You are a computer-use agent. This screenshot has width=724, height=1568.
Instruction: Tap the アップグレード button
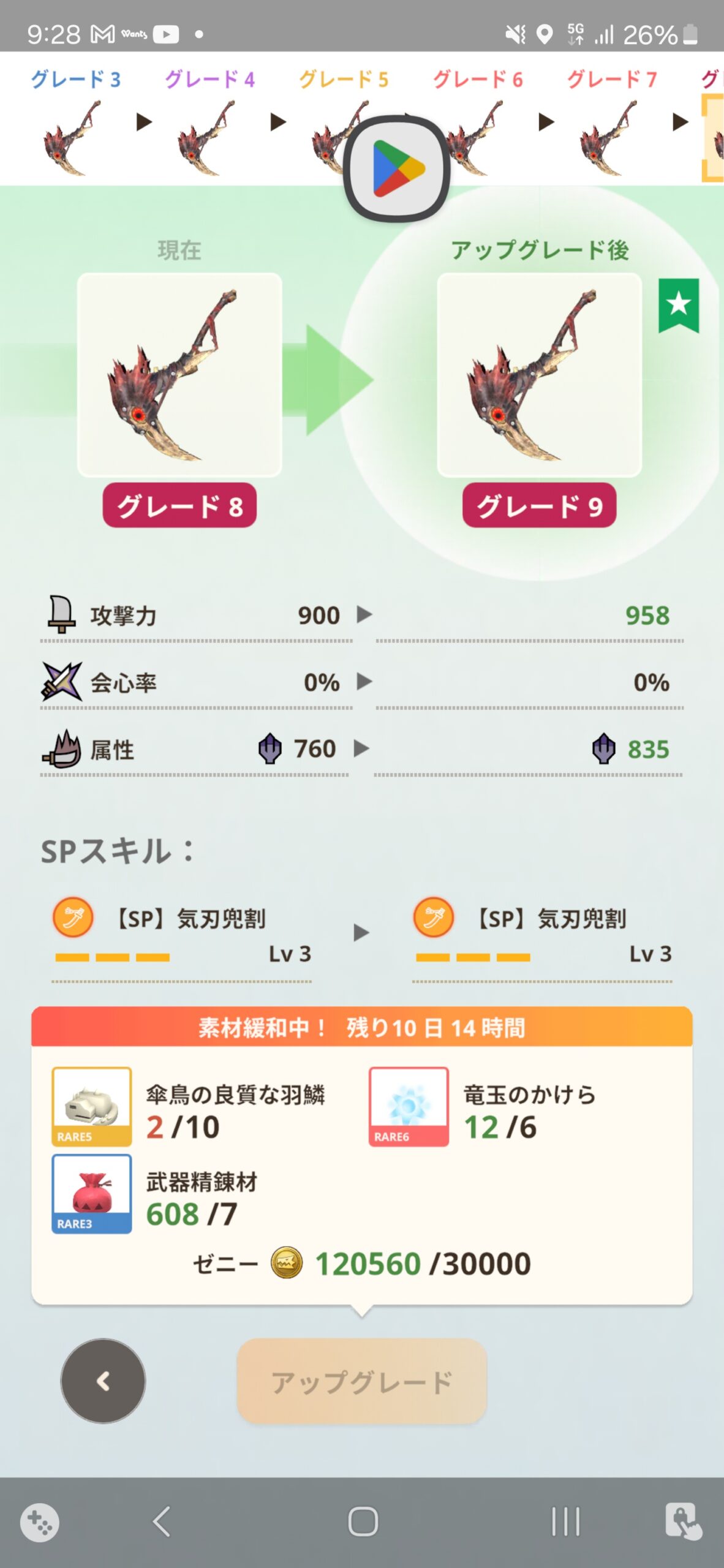tap(361, 1381)
